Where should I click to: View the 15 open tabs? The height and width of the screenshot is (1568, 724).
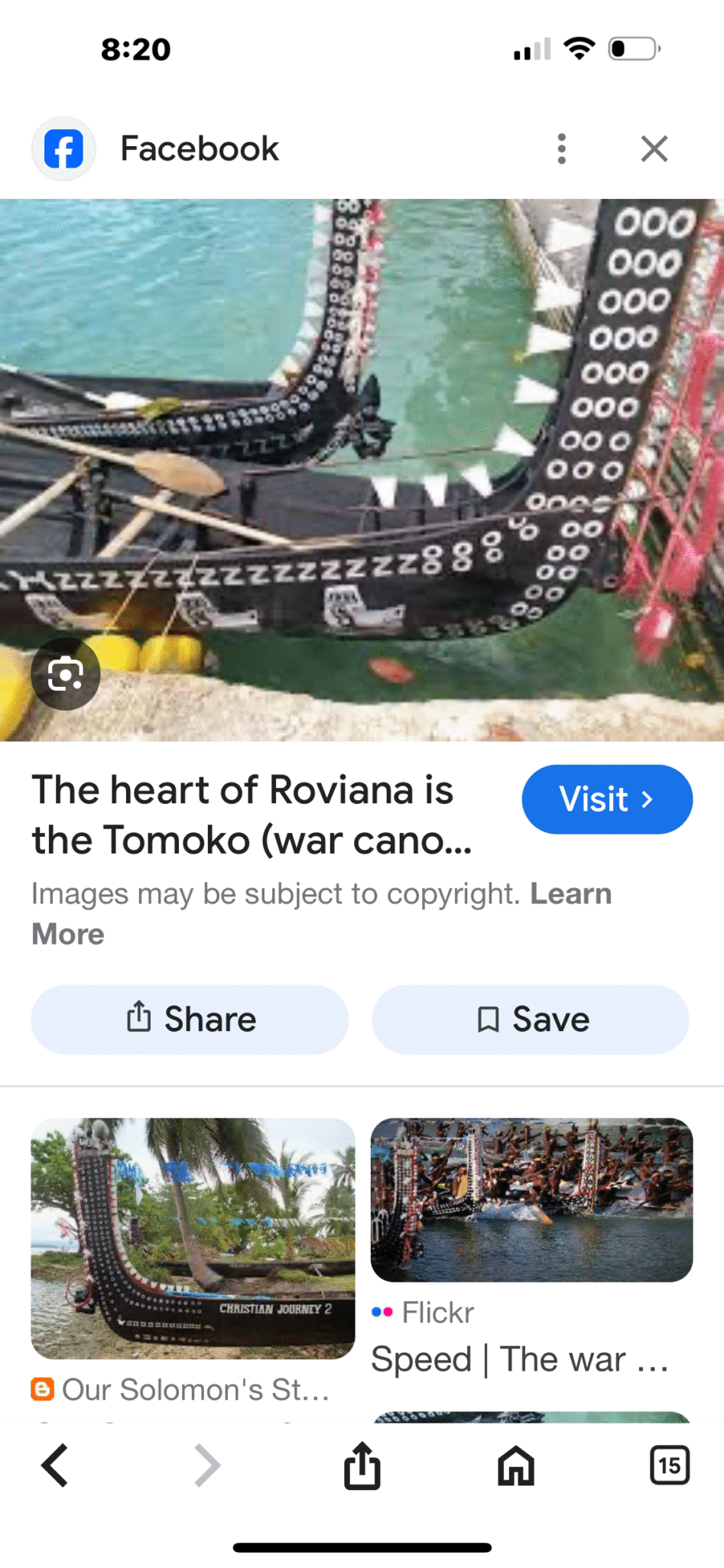(x=670, y=1466)
